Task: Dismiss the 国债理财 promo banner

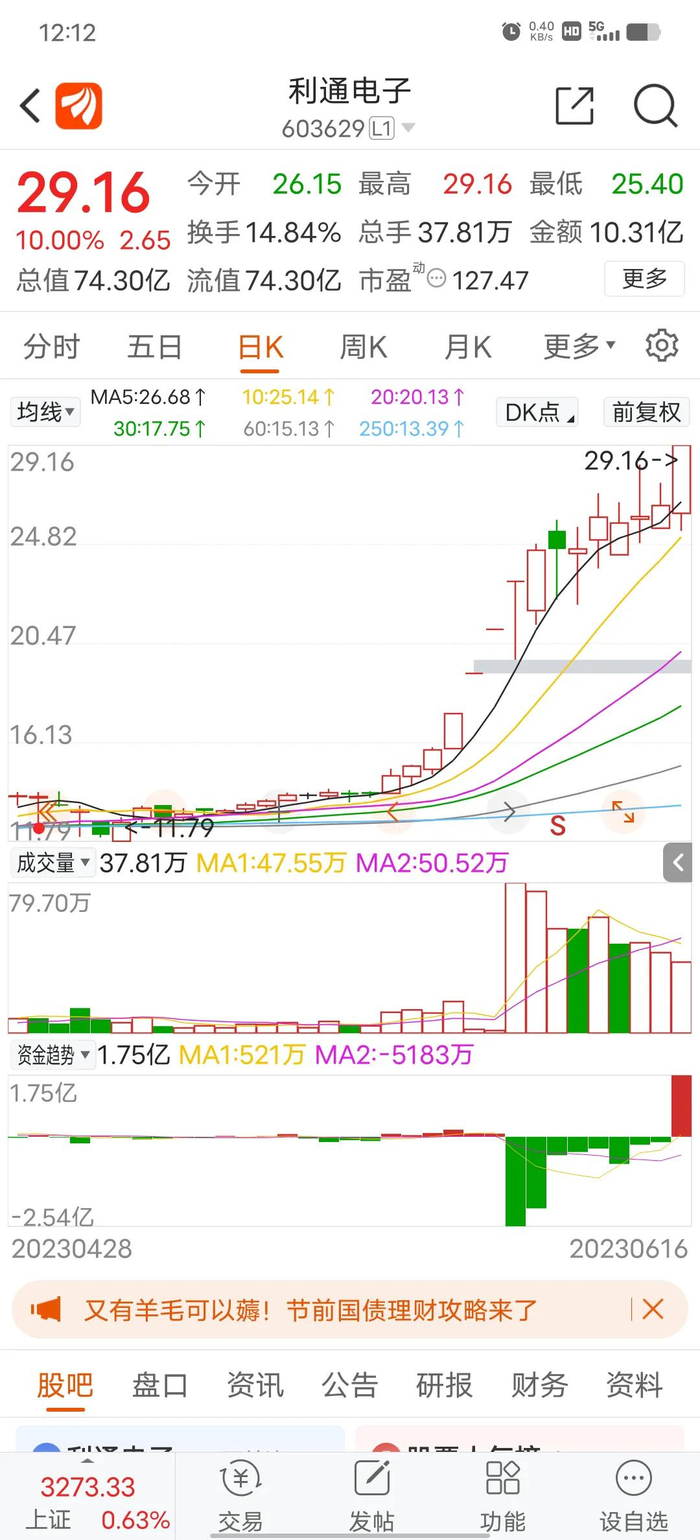Action: [653, 1309]
